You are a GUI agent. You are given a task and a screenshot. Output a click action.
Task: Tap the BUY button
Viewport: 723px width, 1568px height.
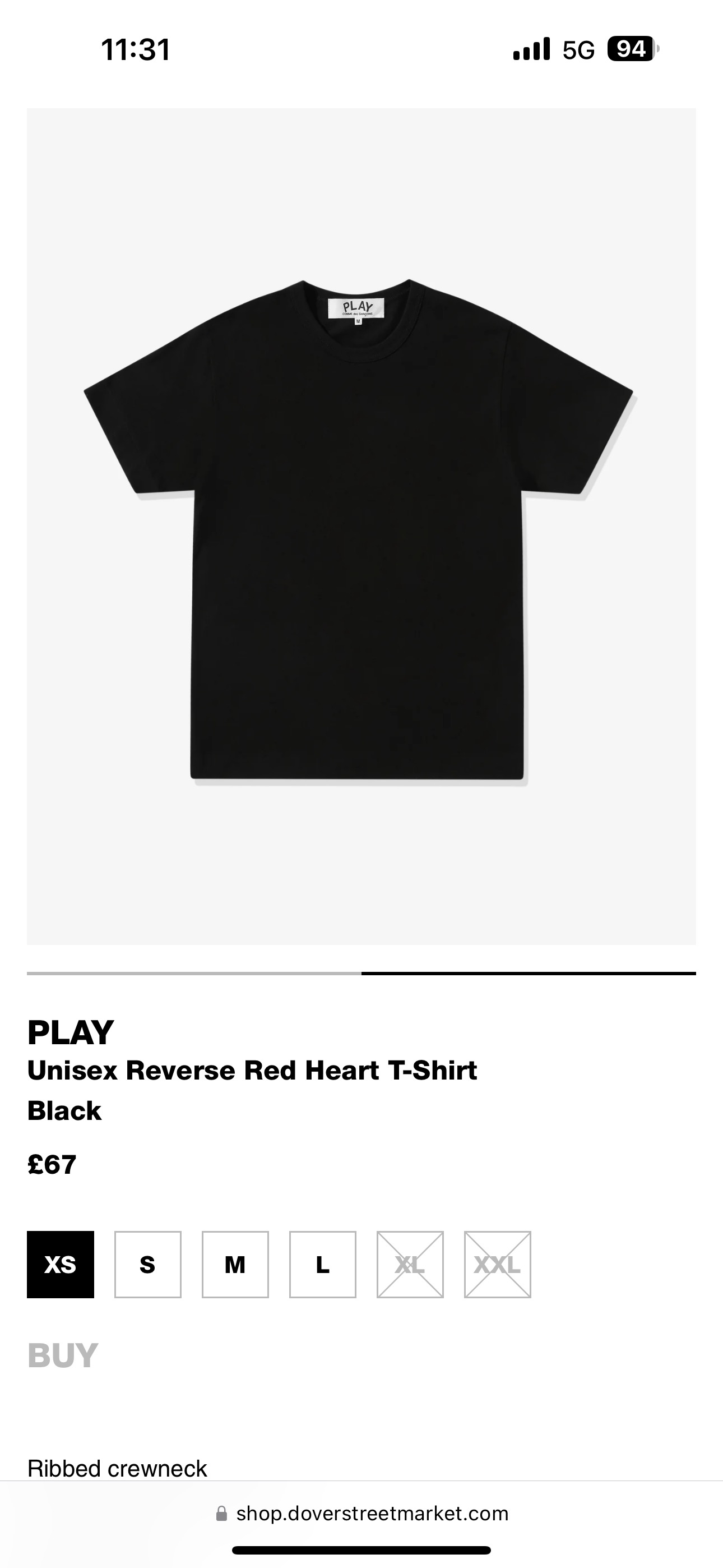point(63,1355)
